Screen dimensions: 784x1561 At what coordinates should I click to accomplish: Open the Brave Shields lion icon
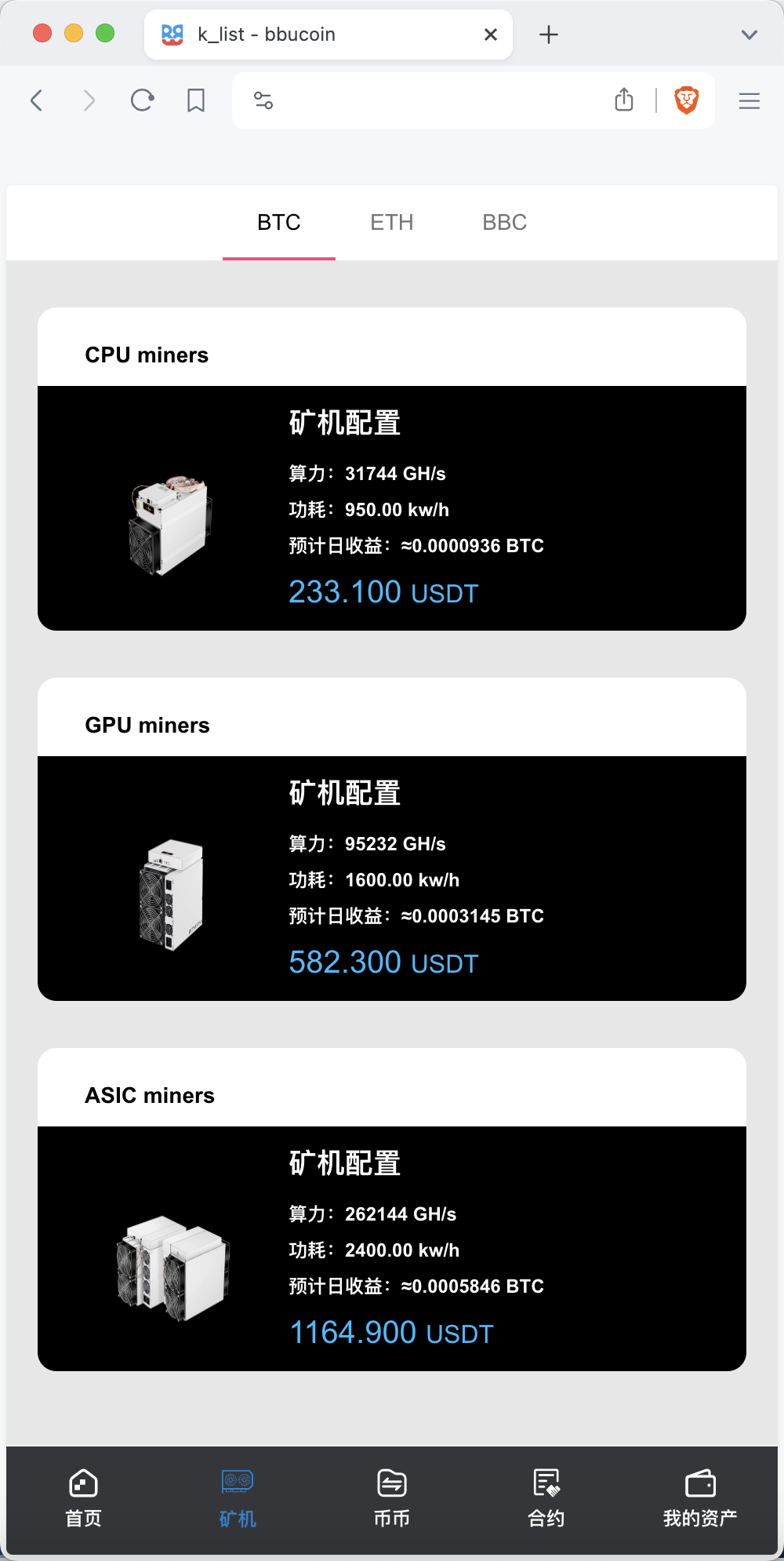click(x=686, y=100)
